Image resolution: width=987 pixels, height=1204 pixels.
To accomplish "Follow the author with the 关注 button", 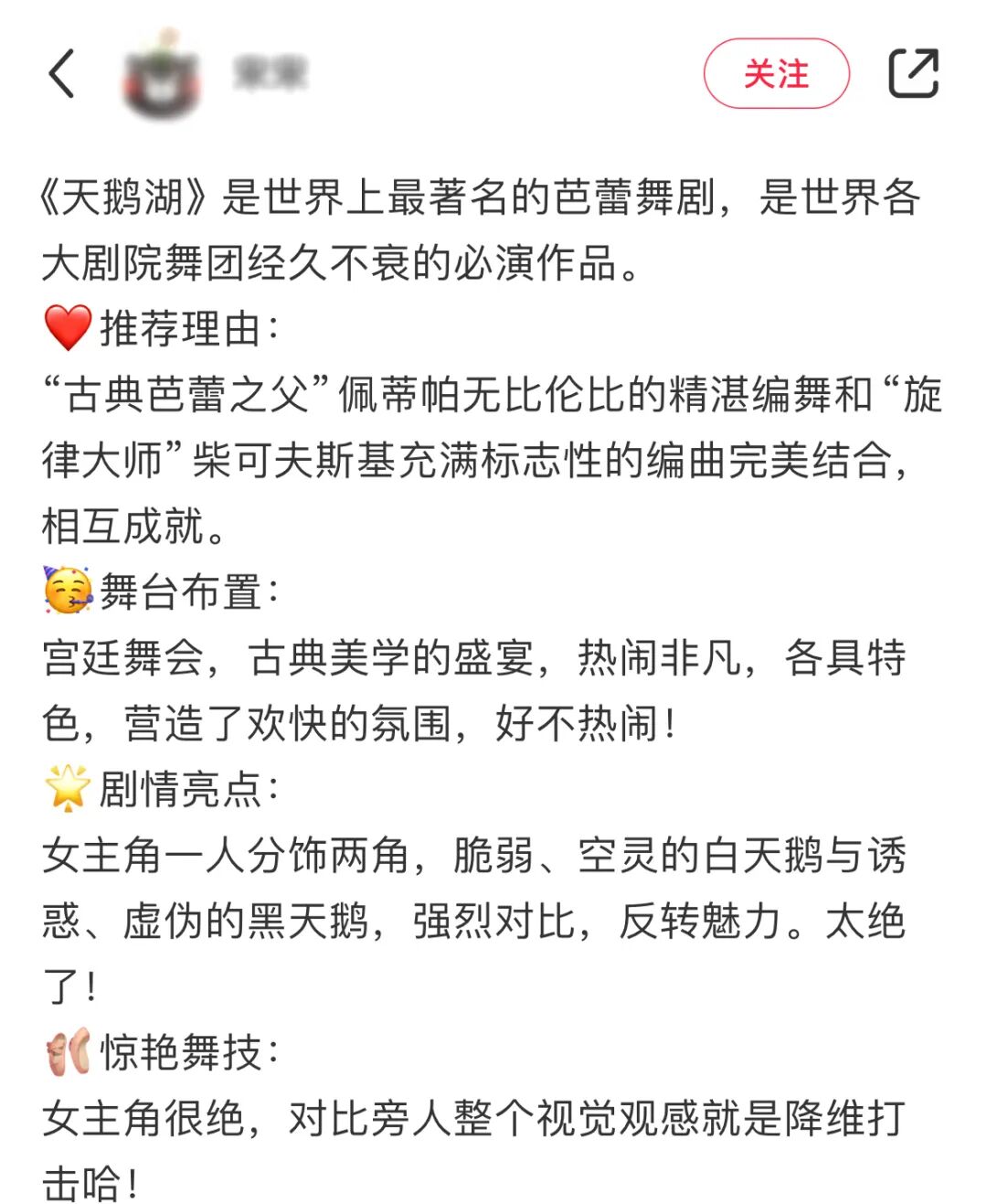I will click(776, 73).
